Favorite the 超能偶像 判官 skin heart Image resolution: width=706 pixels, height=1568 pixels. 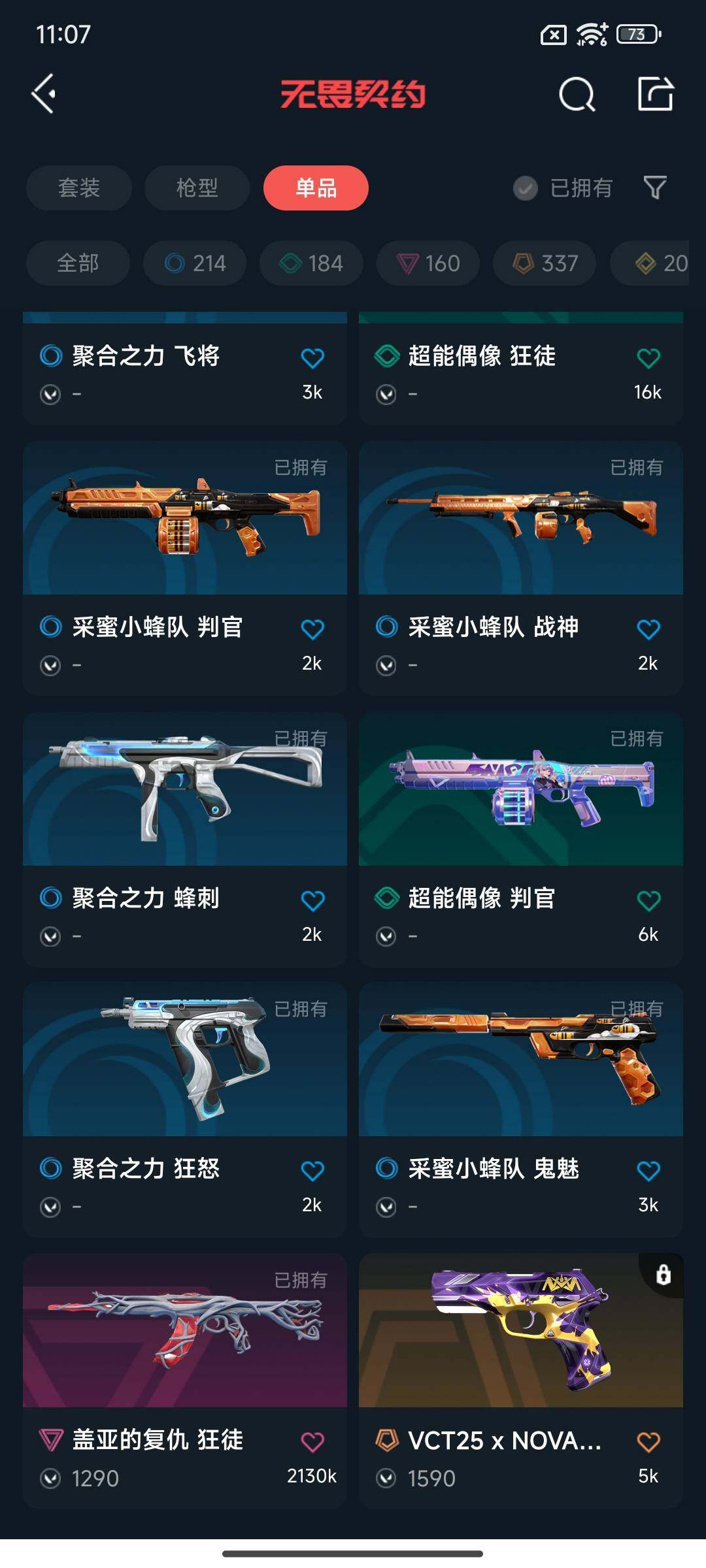tap(648, 901)
